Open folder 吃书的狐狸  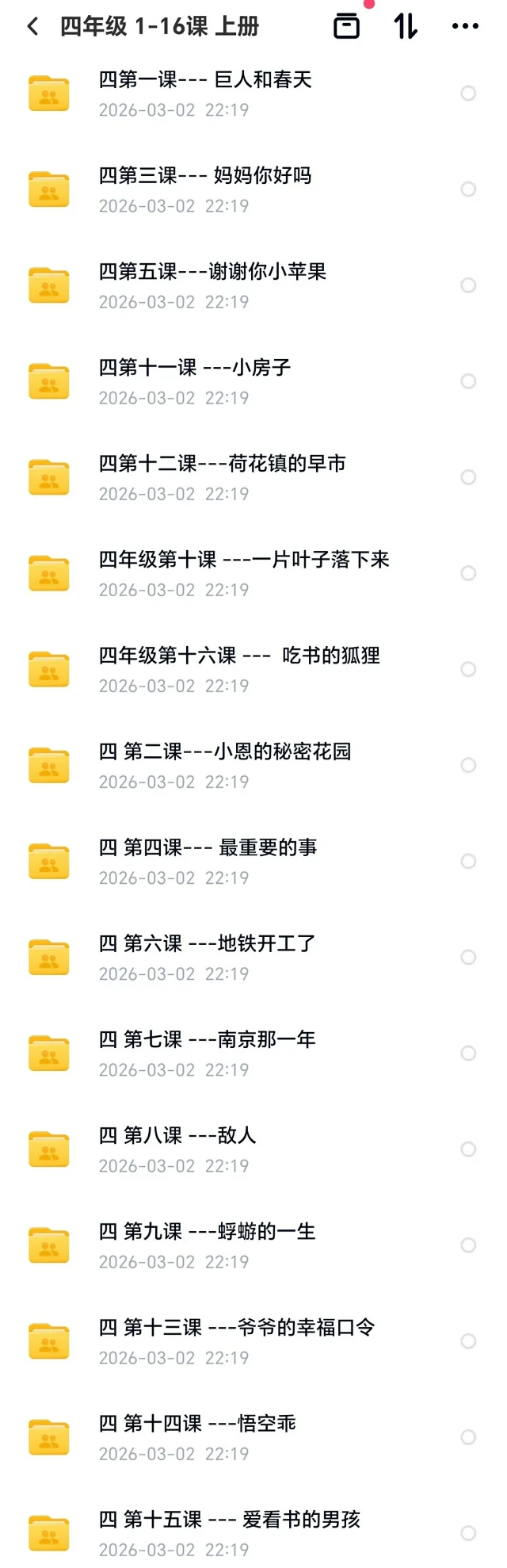pyautogui.click(x=239, y=656)
